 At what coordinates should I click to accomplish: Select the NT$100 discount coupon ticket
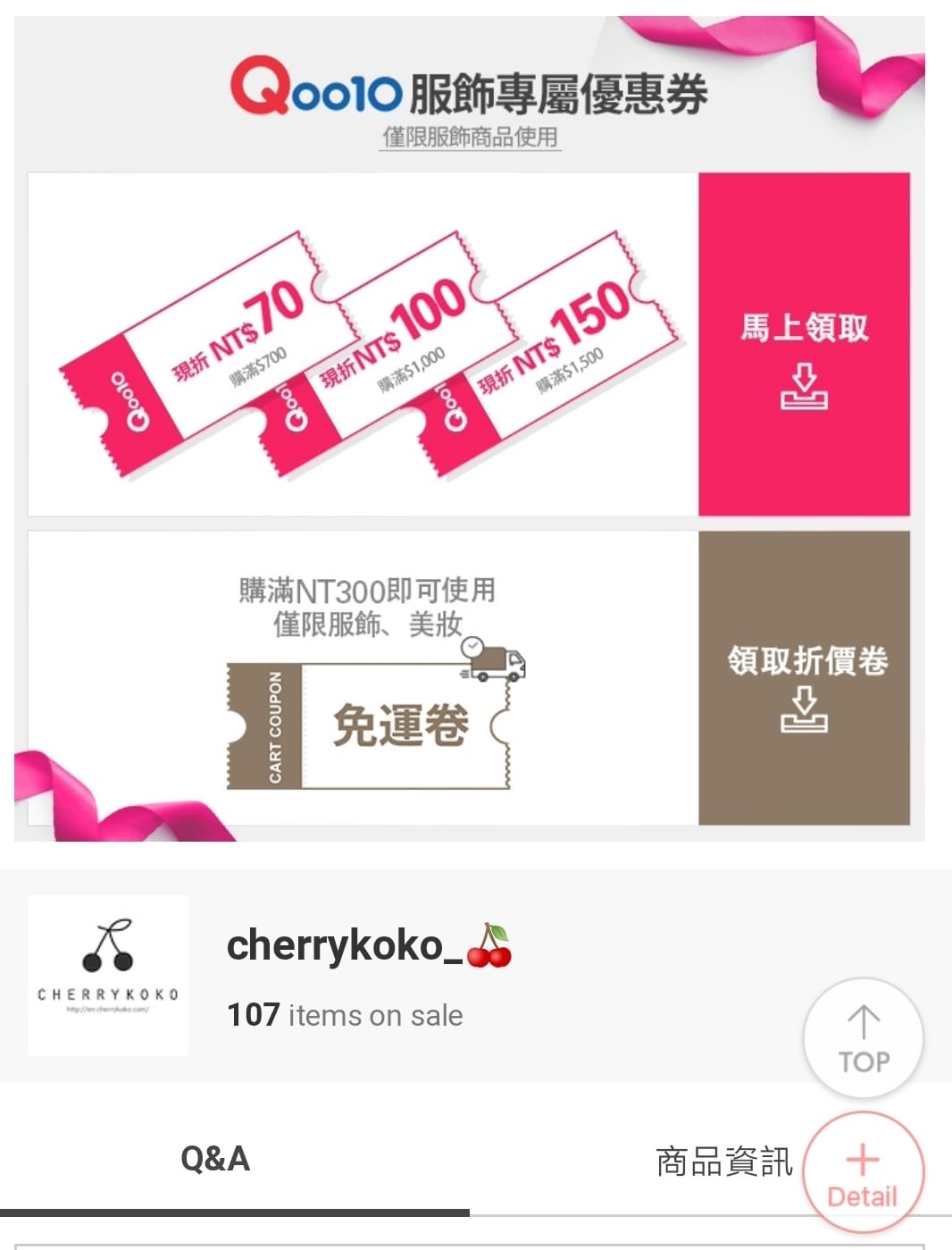coord(384,353)
